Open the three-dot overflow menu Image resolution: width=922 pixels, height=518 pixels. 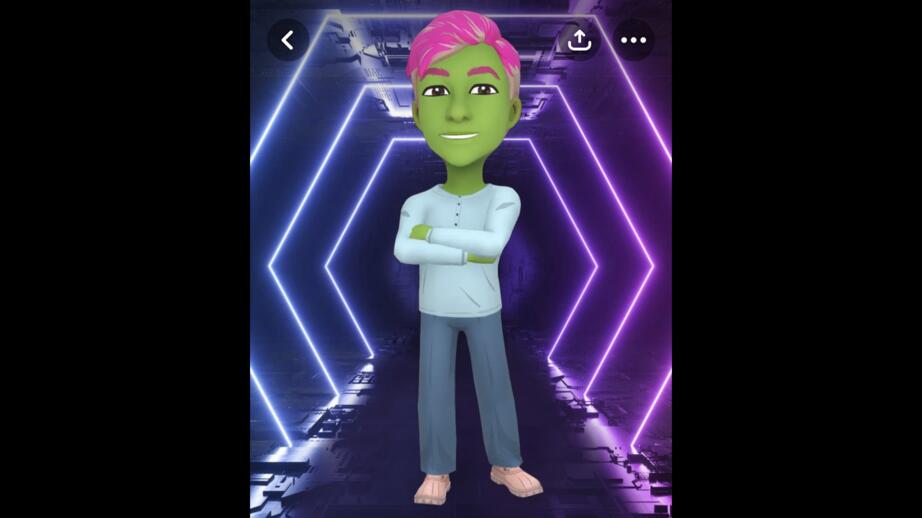634,40
